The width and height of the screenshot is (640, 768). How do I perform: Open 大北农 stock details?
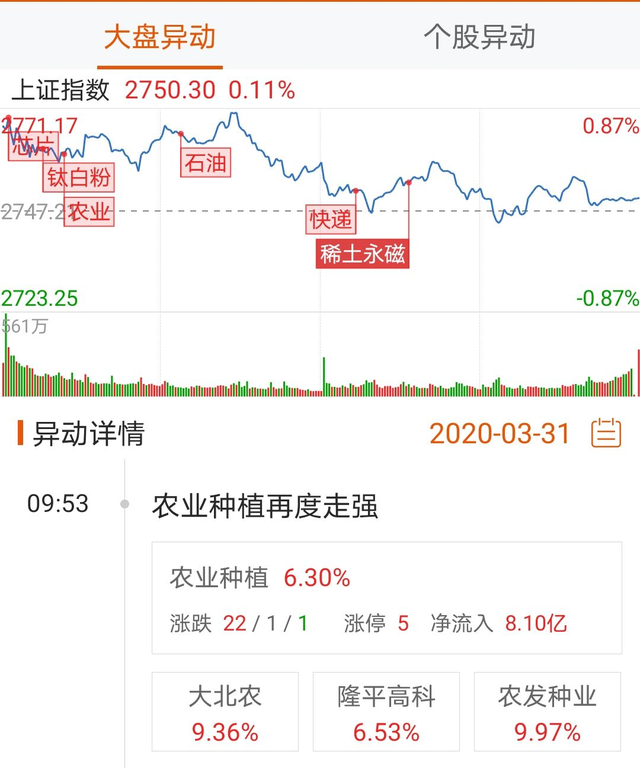(225, 714)
